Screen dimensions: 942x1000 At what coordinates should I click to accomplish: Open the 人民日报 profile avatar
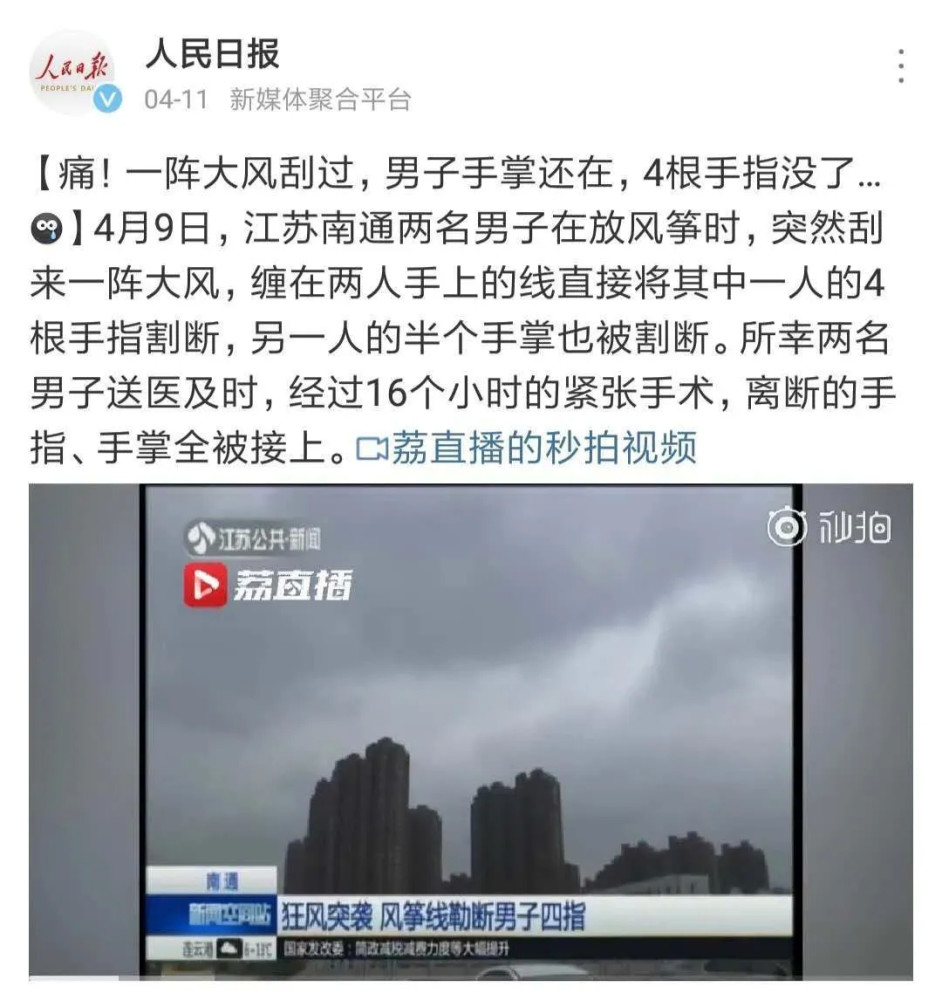72,72
